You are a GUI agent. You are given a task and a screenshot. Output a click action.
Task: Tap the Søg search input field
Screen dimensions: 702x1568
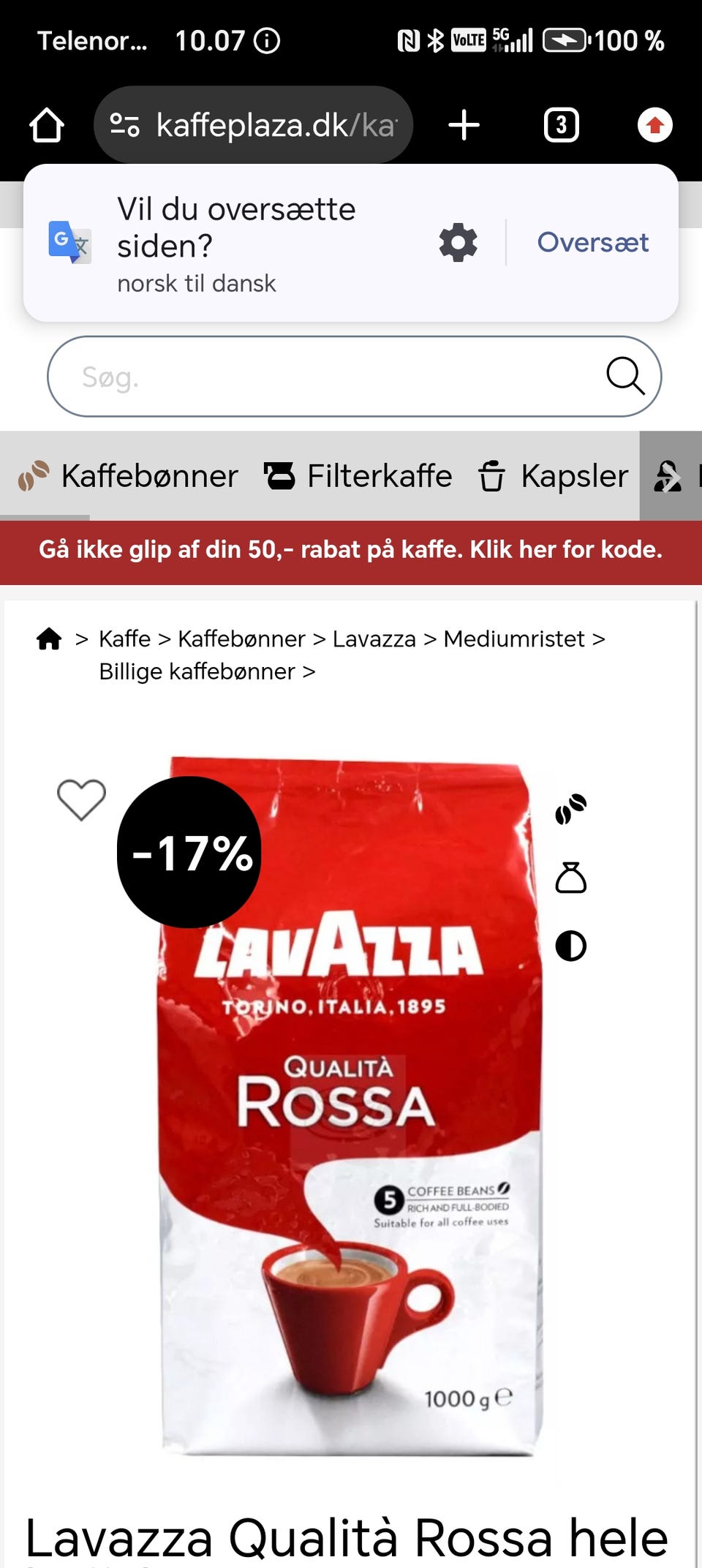292,377
